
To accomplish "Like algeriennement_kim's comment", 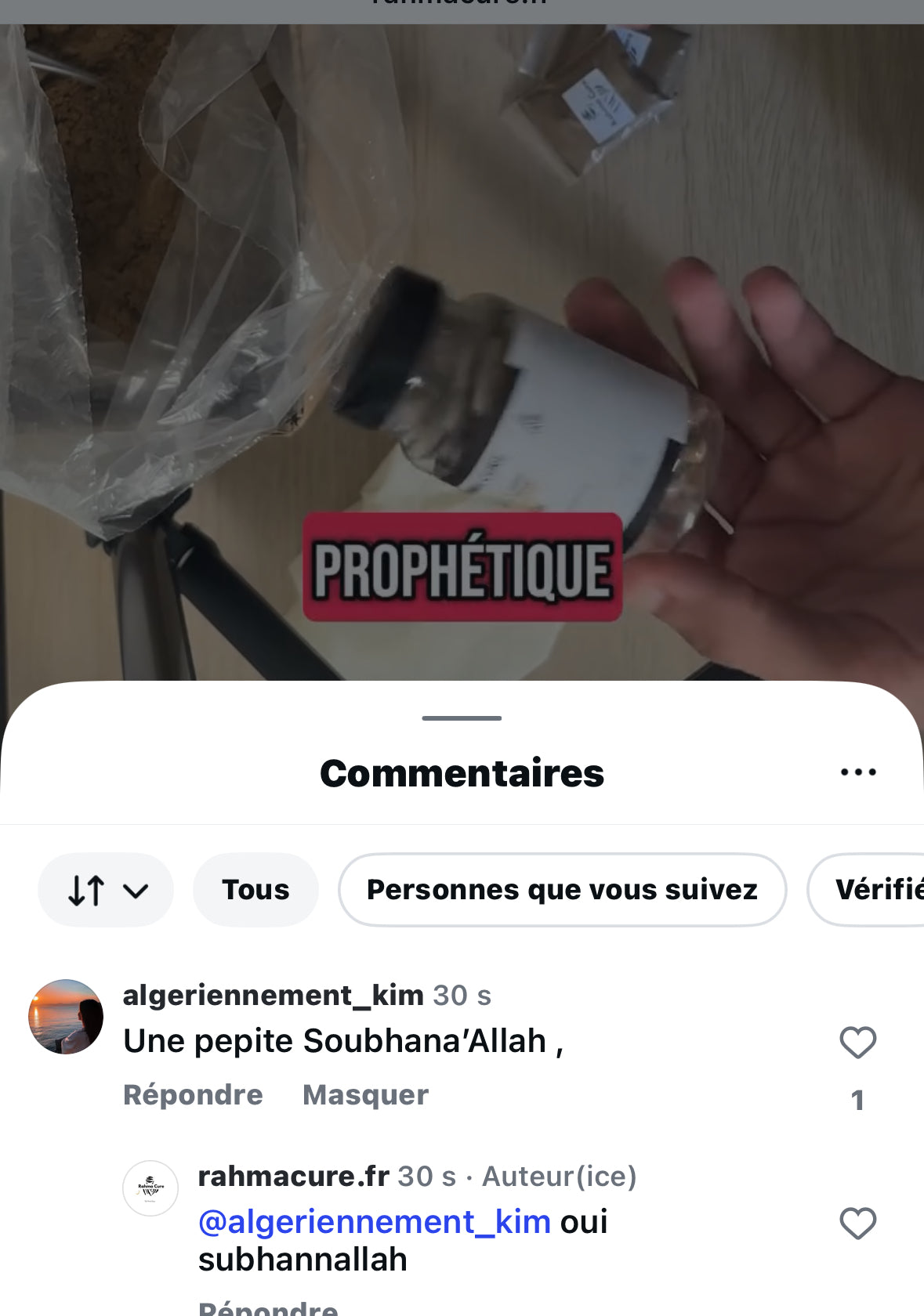I will pos(857,1043).
